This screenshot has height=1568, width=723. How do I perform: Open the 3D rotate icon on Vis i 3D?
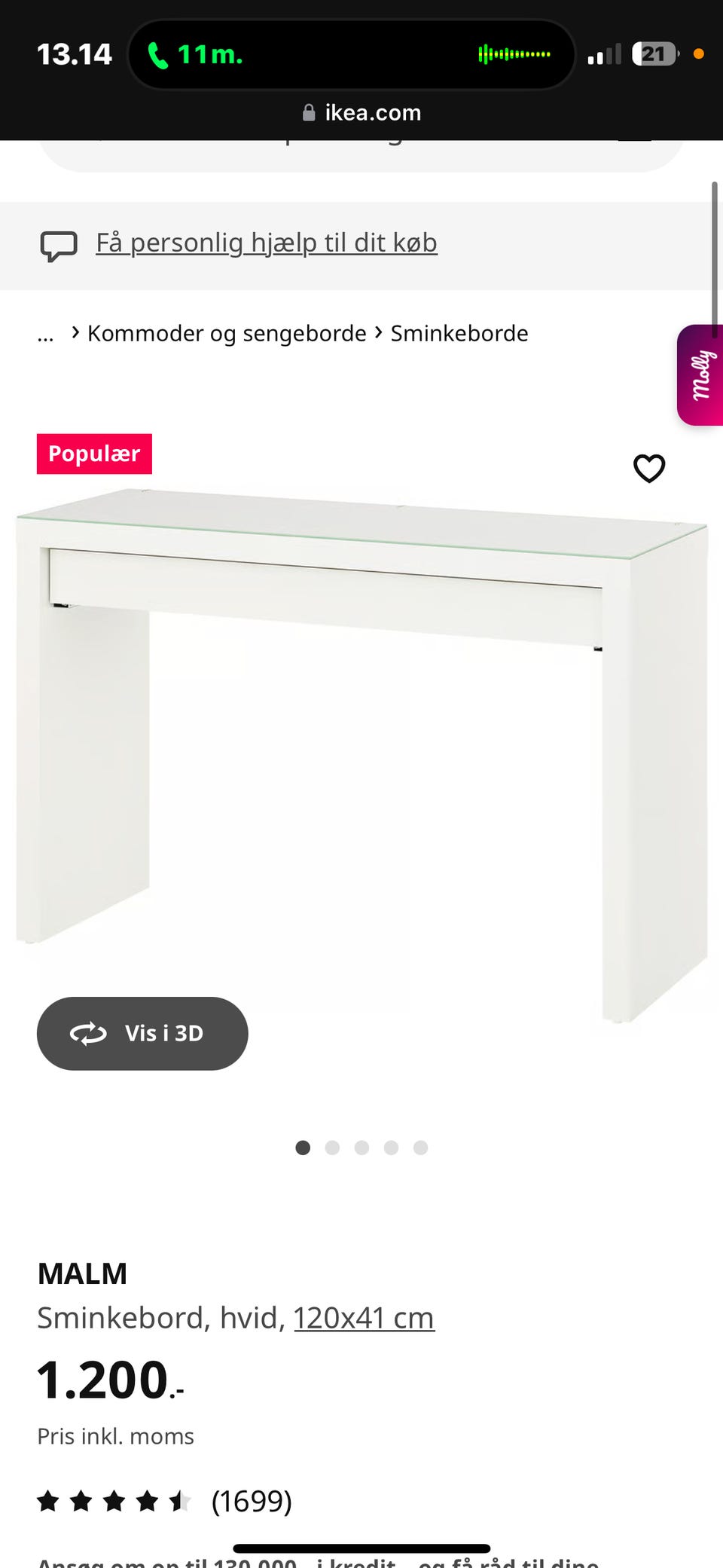(x=88, y=1034)
